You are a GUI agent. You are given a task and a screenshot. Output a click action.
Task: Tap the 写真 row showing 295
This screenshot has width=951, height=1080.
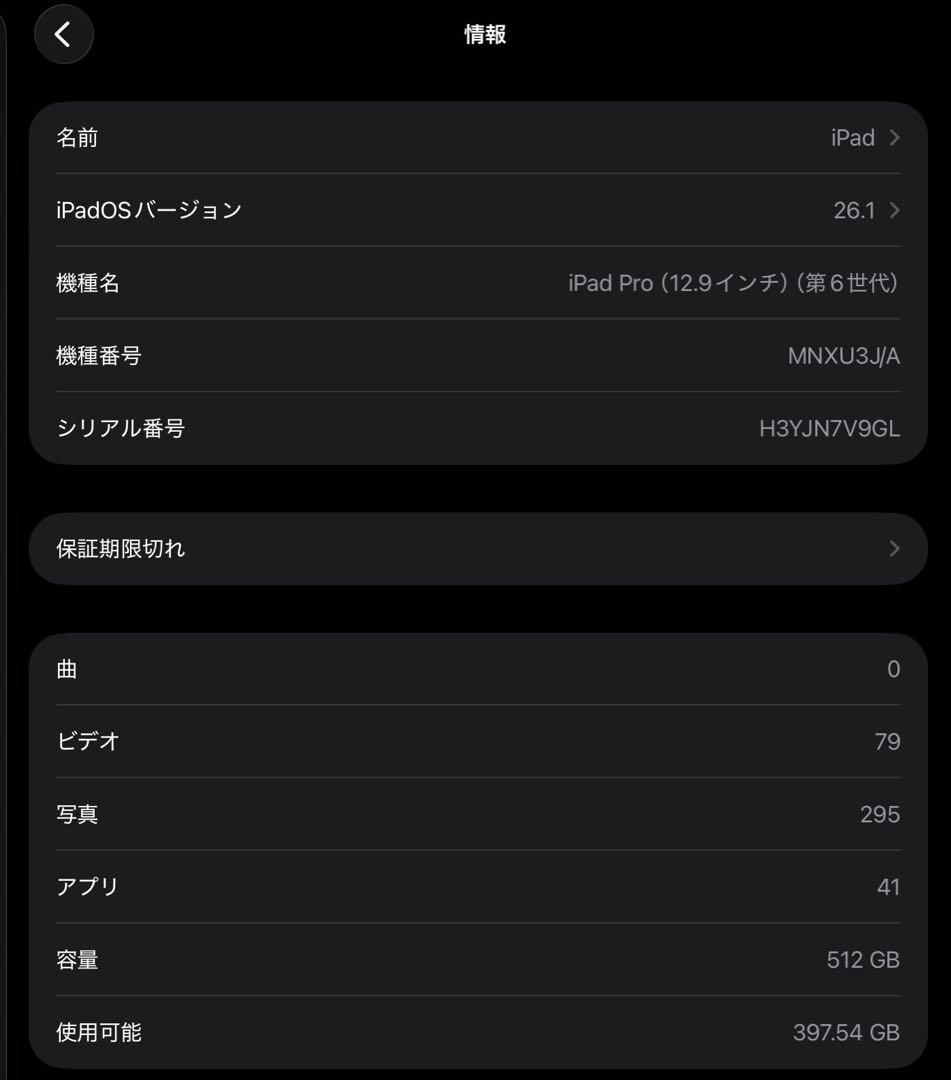[475, 814]
